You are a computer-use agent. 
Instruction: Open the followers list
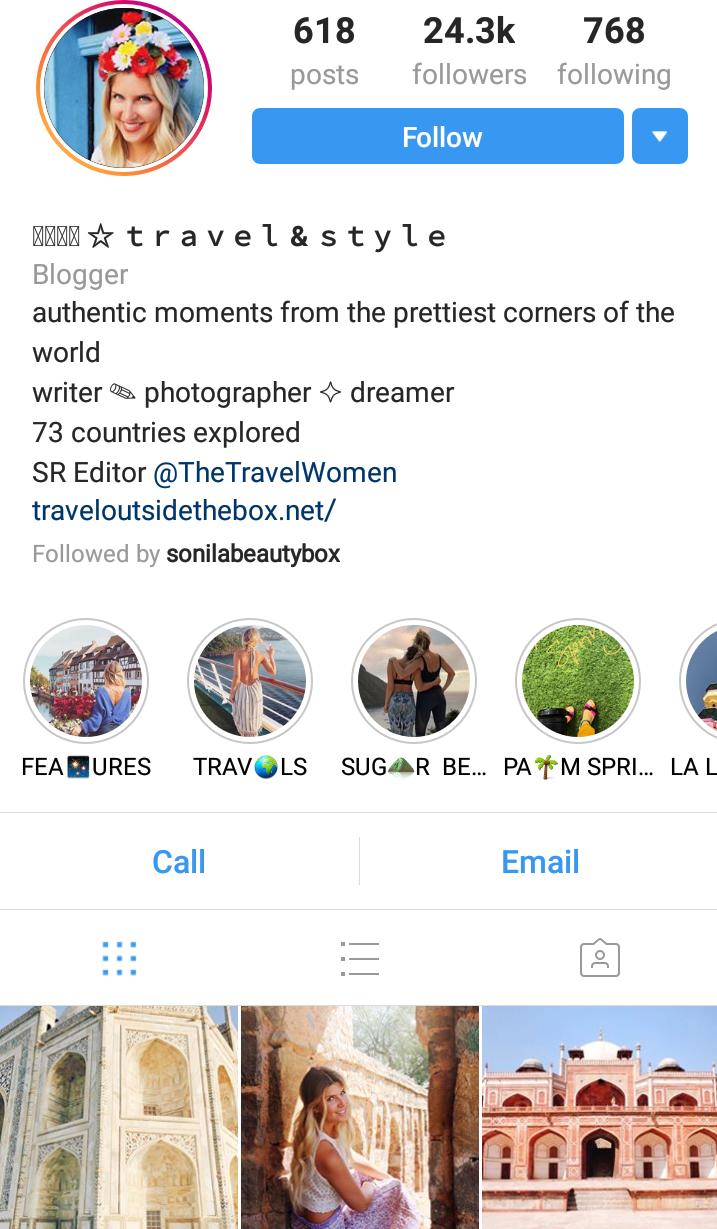[468, 50]
